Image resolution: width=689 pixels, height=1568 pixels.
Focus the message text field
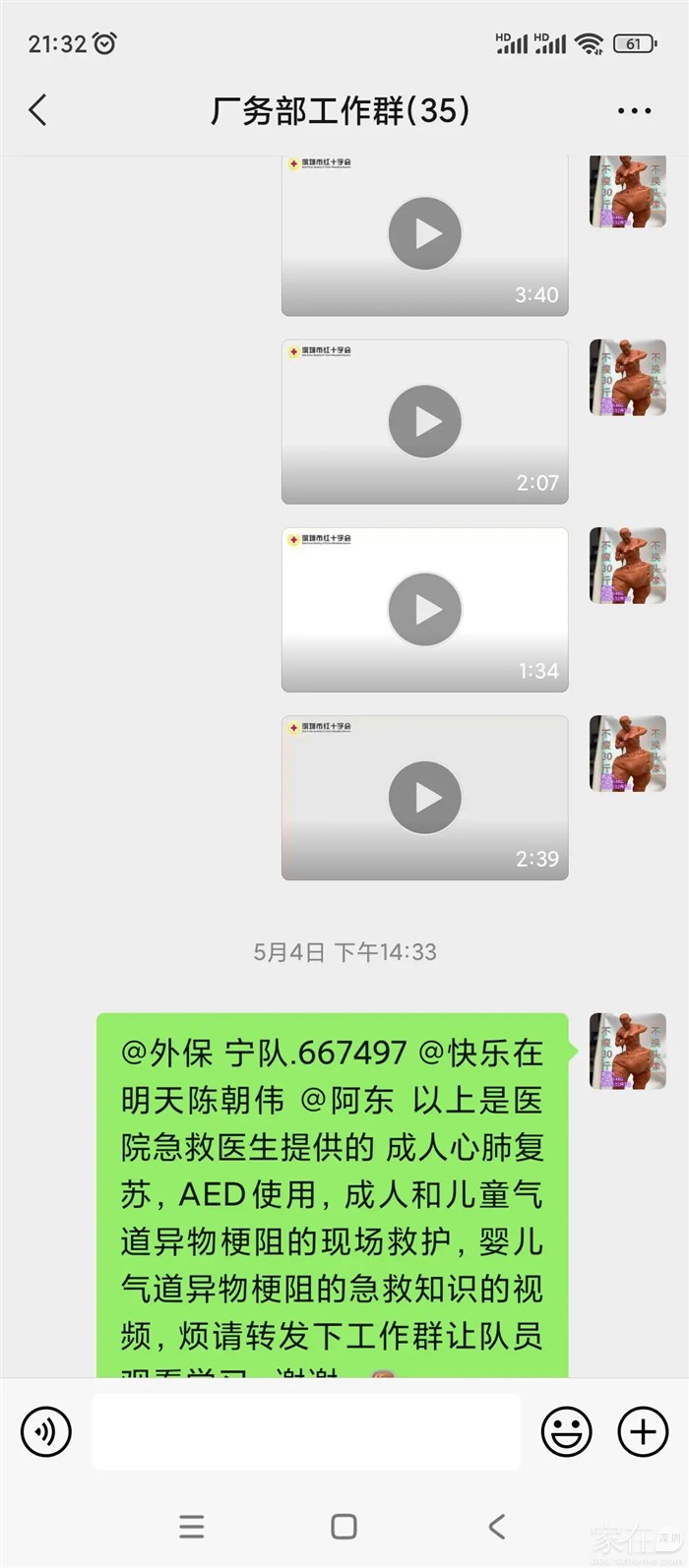pos(306,1431)
